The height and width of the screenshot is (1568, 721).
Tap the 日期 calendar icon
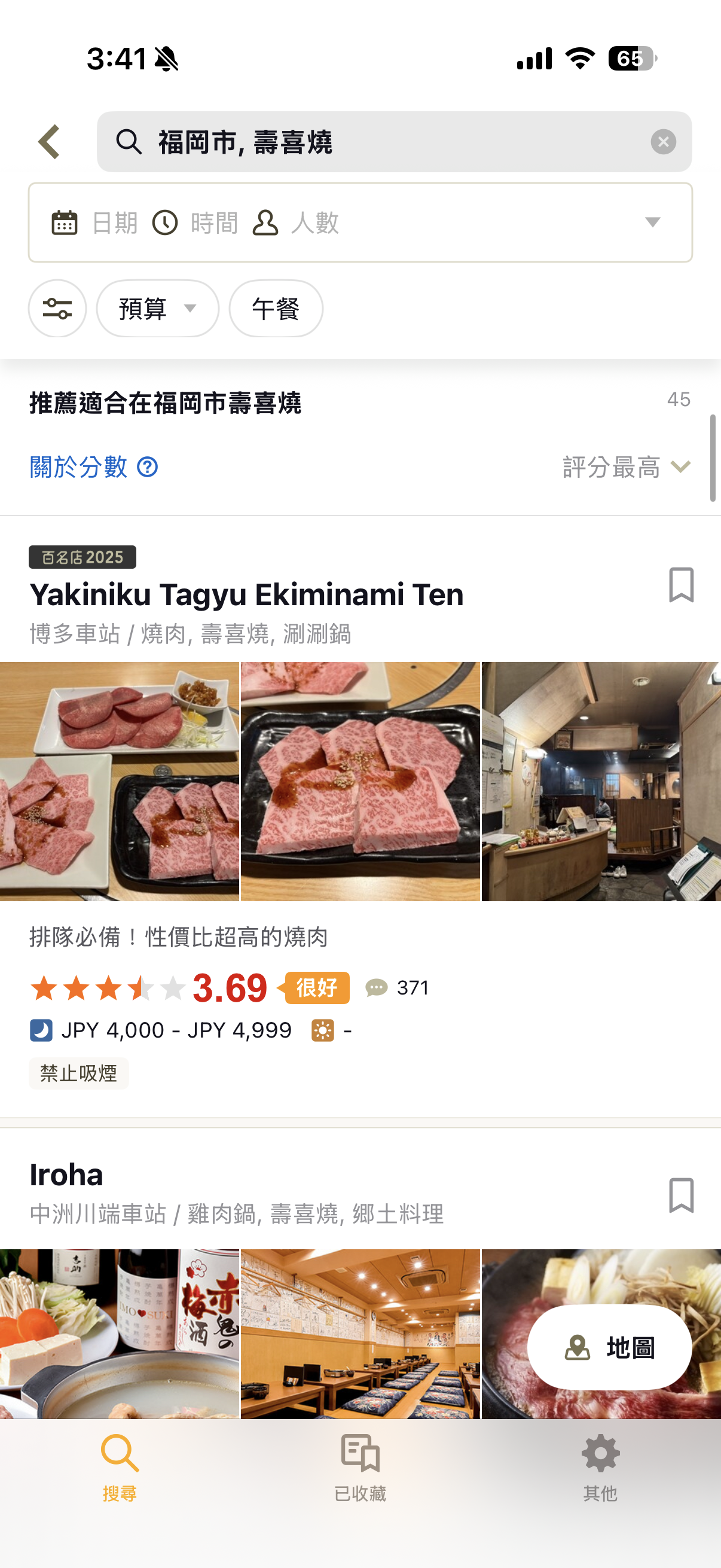coord(66,222)
